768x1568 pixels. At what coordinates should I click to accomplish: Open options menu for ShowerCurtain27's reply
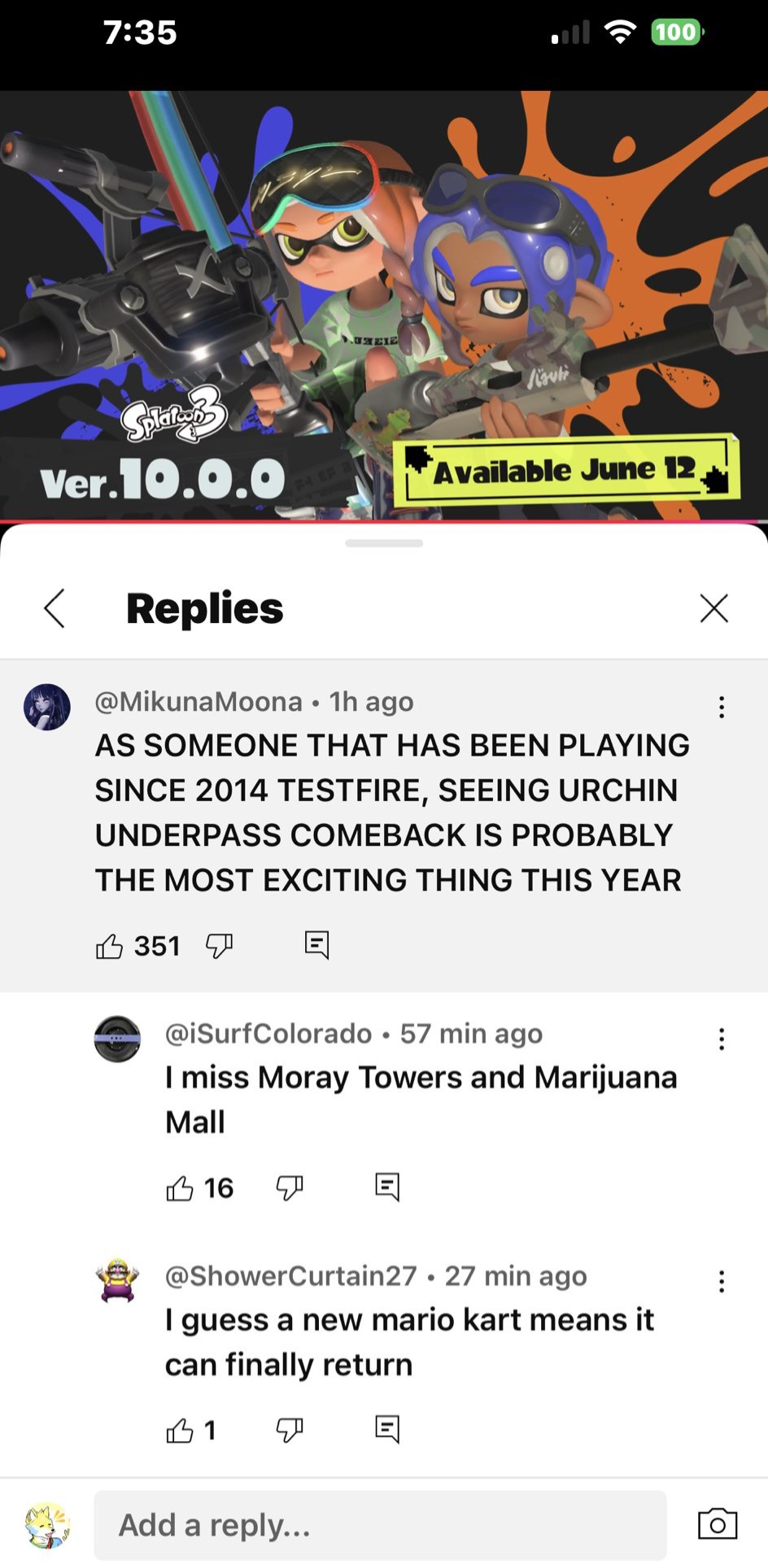click(x=721, y=1281)
